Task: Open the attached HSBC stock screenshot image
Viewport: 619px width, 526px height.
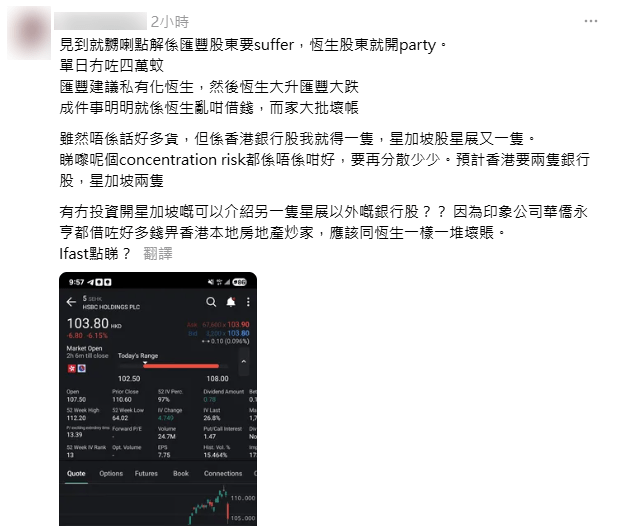Action: click(157, 398)
